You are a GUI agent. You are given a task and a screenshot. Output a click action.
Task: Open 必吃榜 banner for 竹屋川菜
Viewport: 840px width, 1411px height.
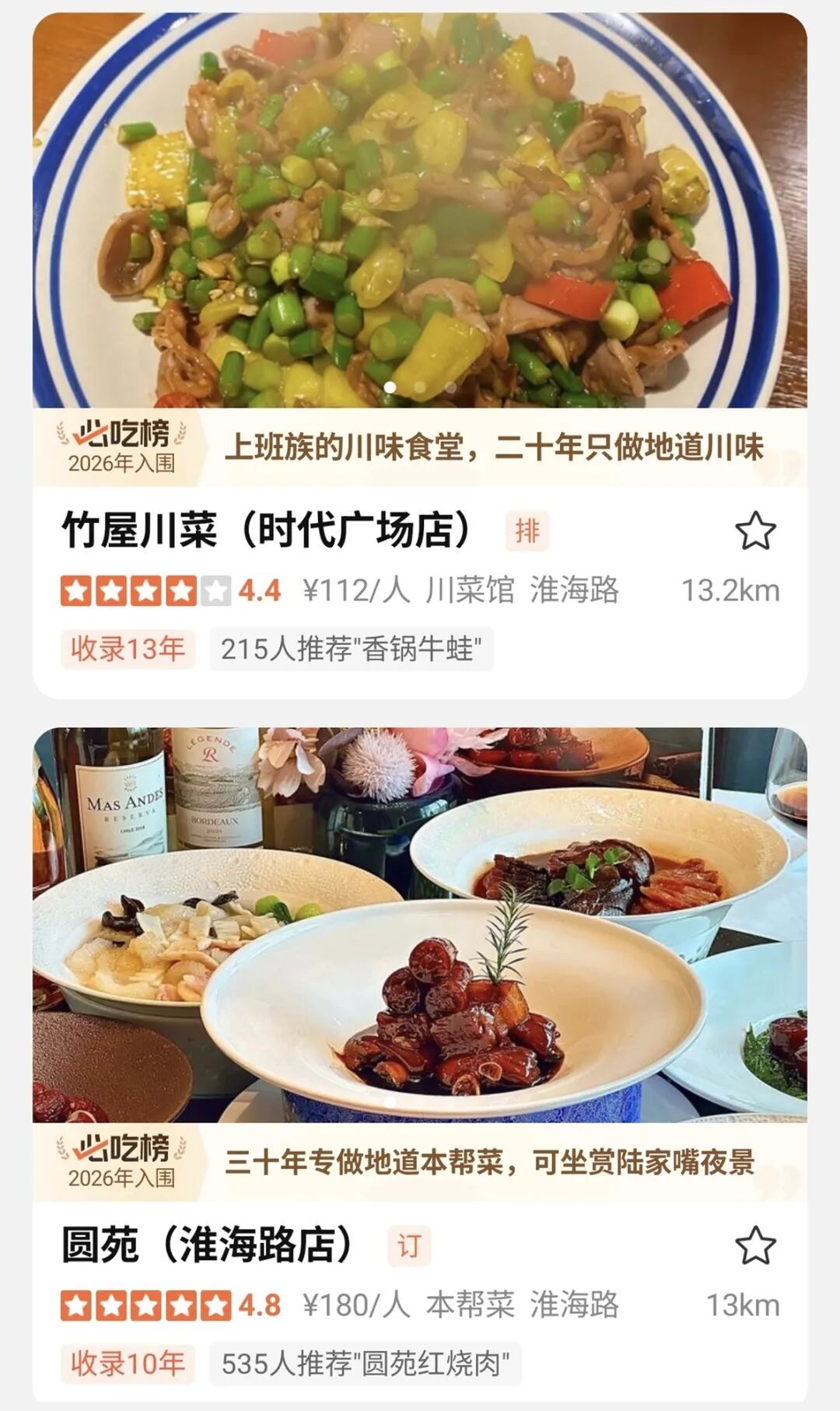coord(420,447)
